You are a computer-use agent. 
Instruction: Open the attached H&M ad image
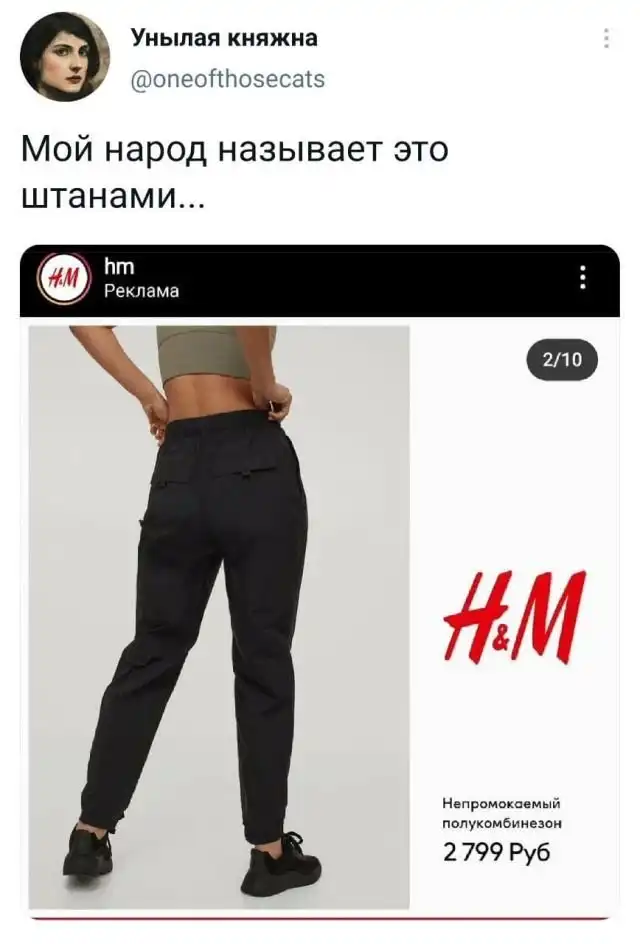pos(319,600)
